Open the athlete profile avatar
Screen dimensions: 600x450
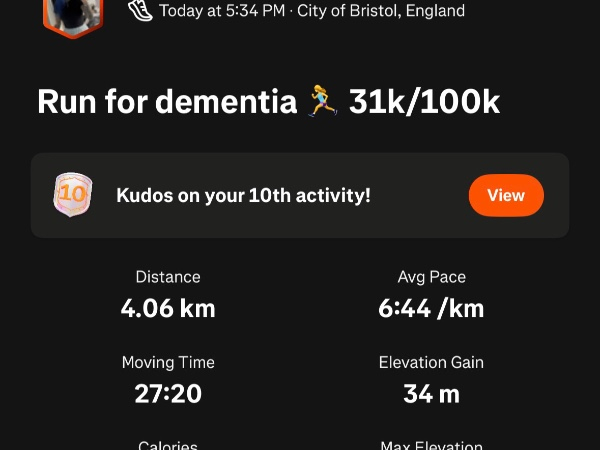[74, 14]
